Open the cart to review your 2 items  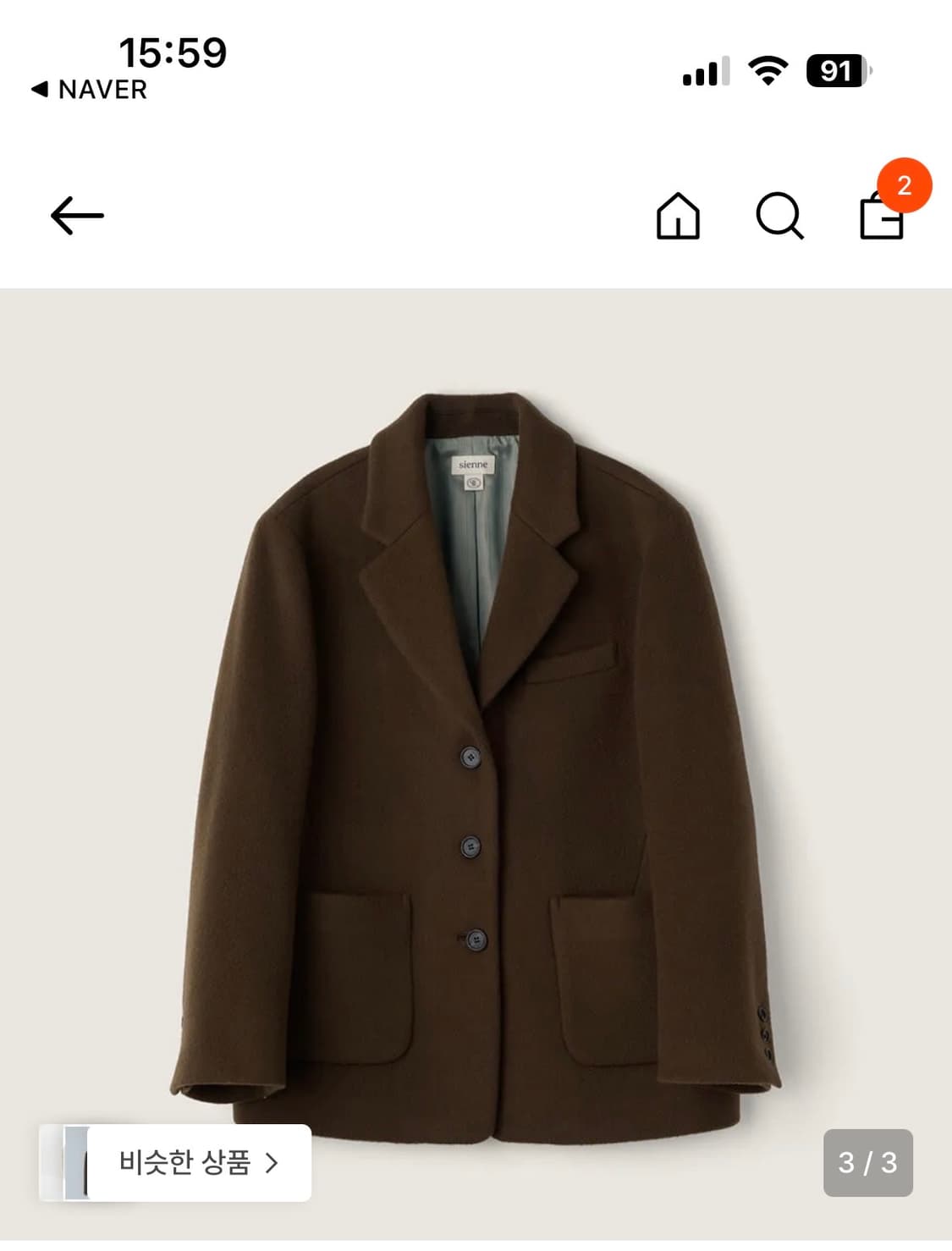click(880, 220)
